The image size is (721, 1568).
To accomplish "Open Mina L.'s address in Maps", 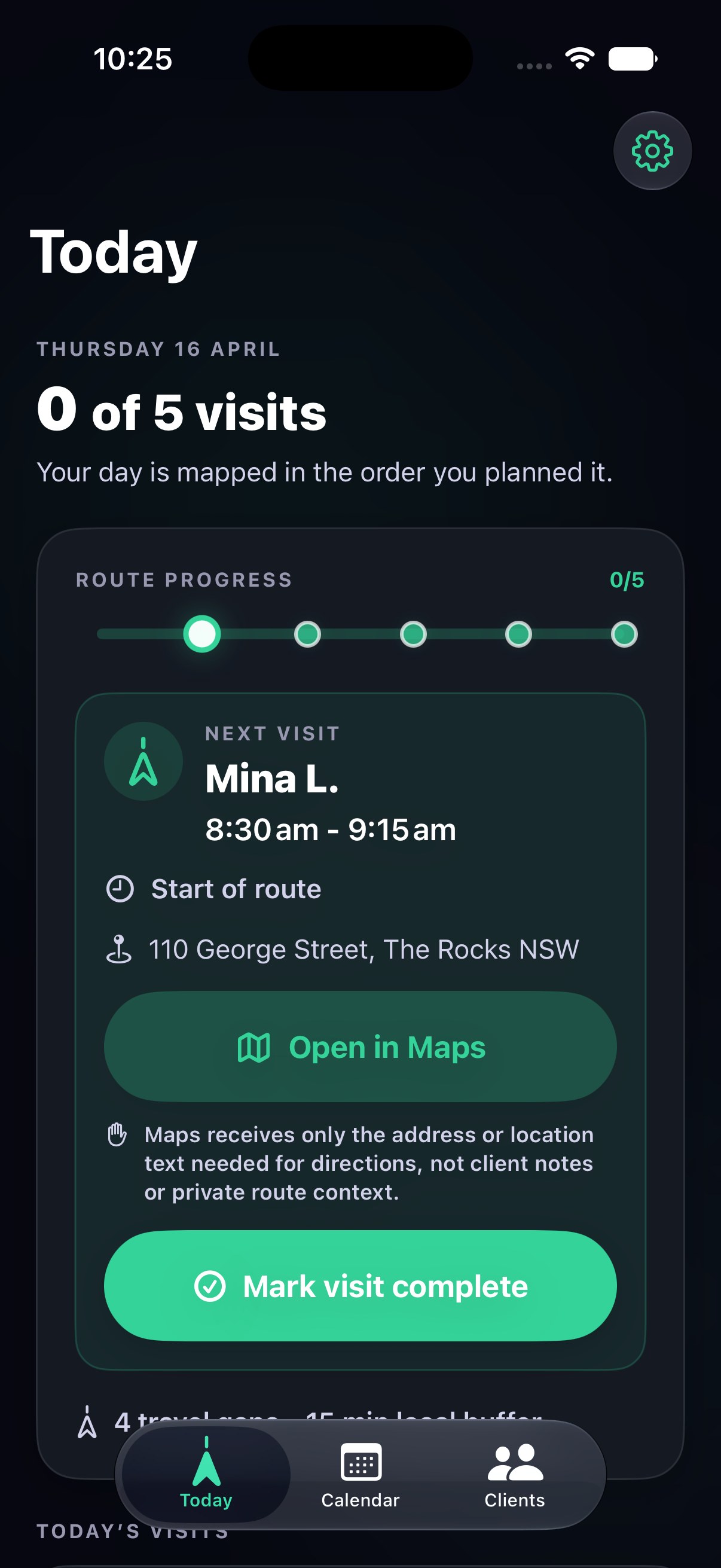I will 360,1047.
